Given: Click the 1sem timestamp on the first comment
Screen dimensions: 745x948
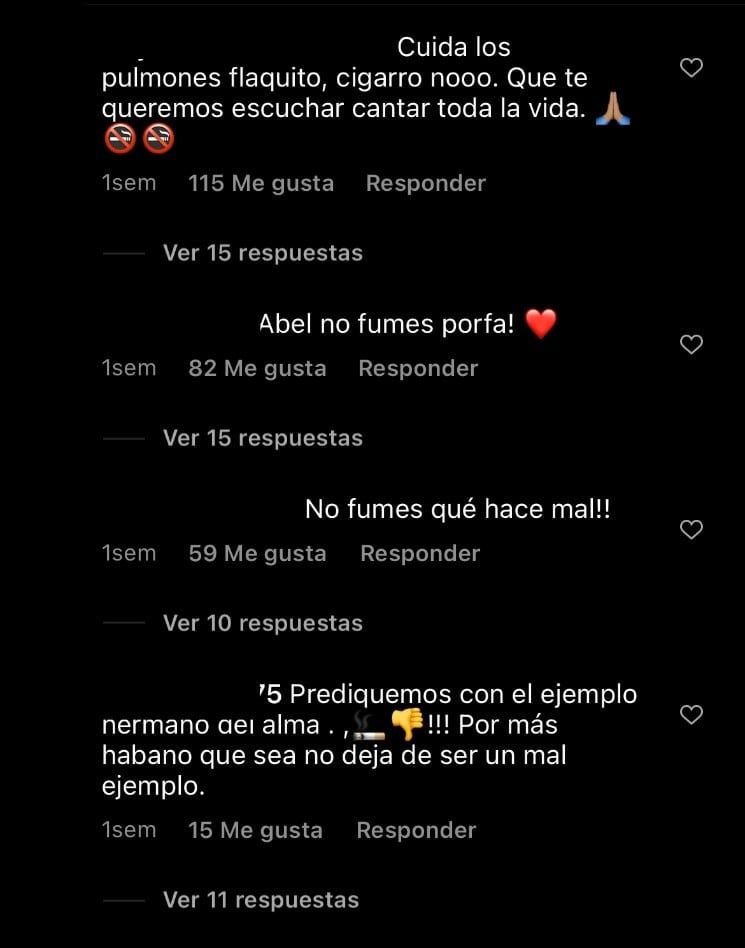Looking at the screenshot, I should [x=129, y=183].
